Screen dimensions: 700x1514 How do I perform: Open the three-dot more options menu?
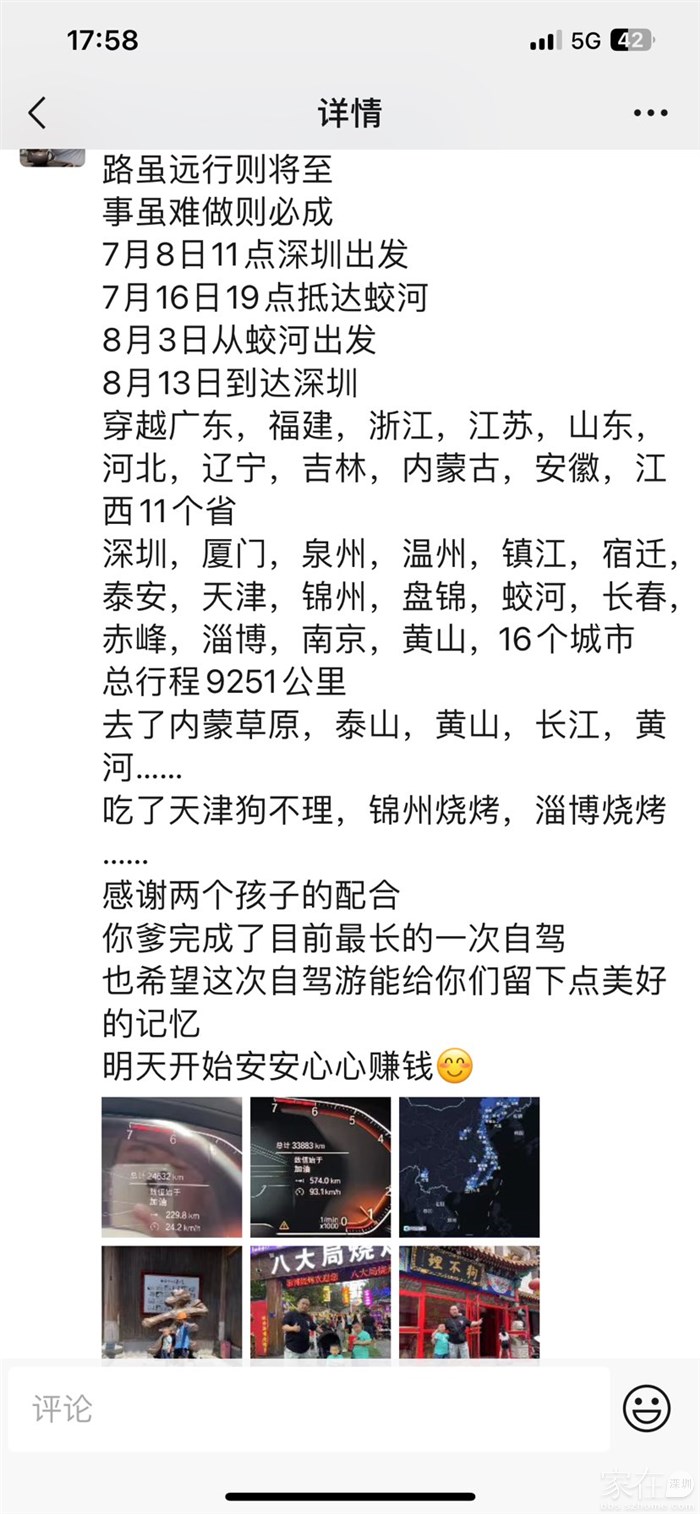tap(650, 113)
